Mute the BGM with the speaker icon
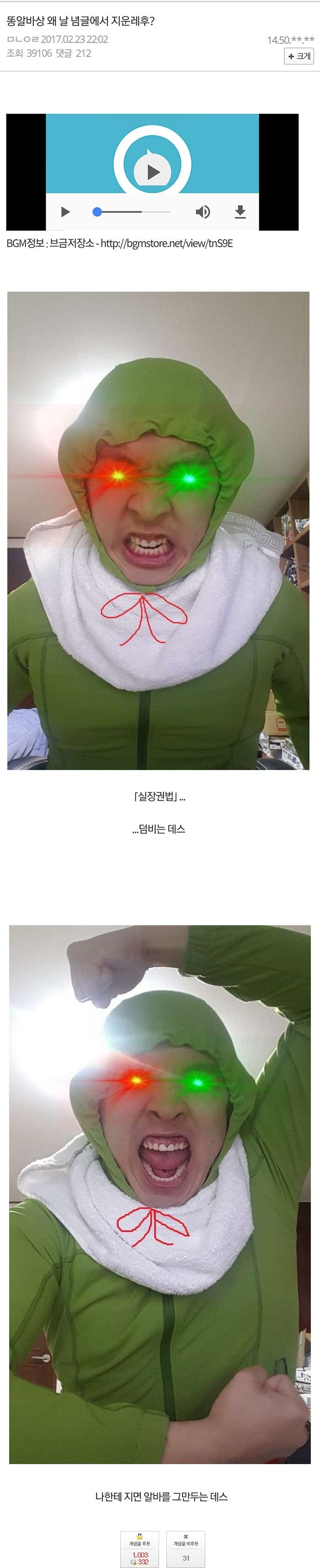Viewport: 320px width, 1568px height. coord(203,212)
